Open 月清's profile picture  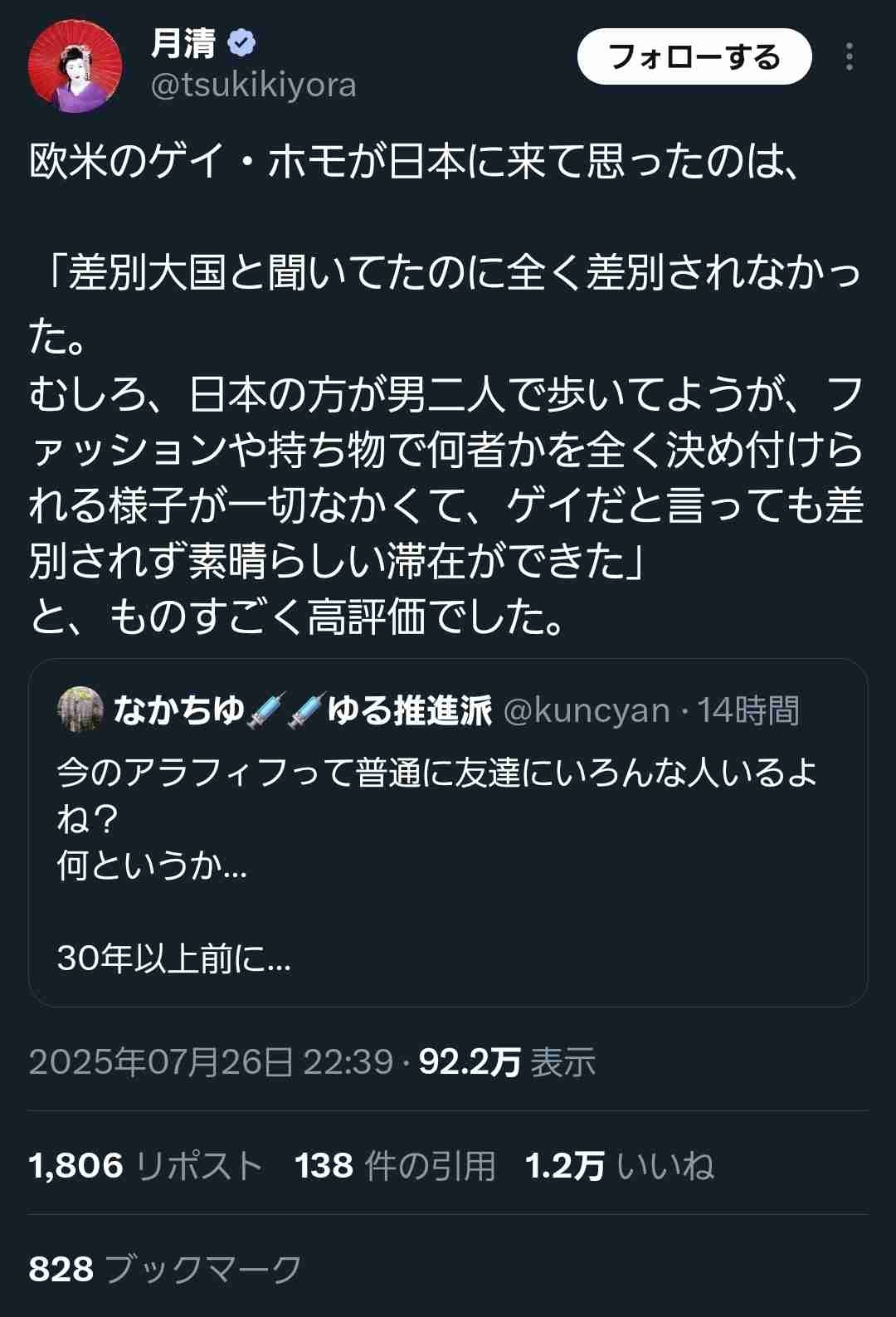pyautogui.click(x=75, y=66)
